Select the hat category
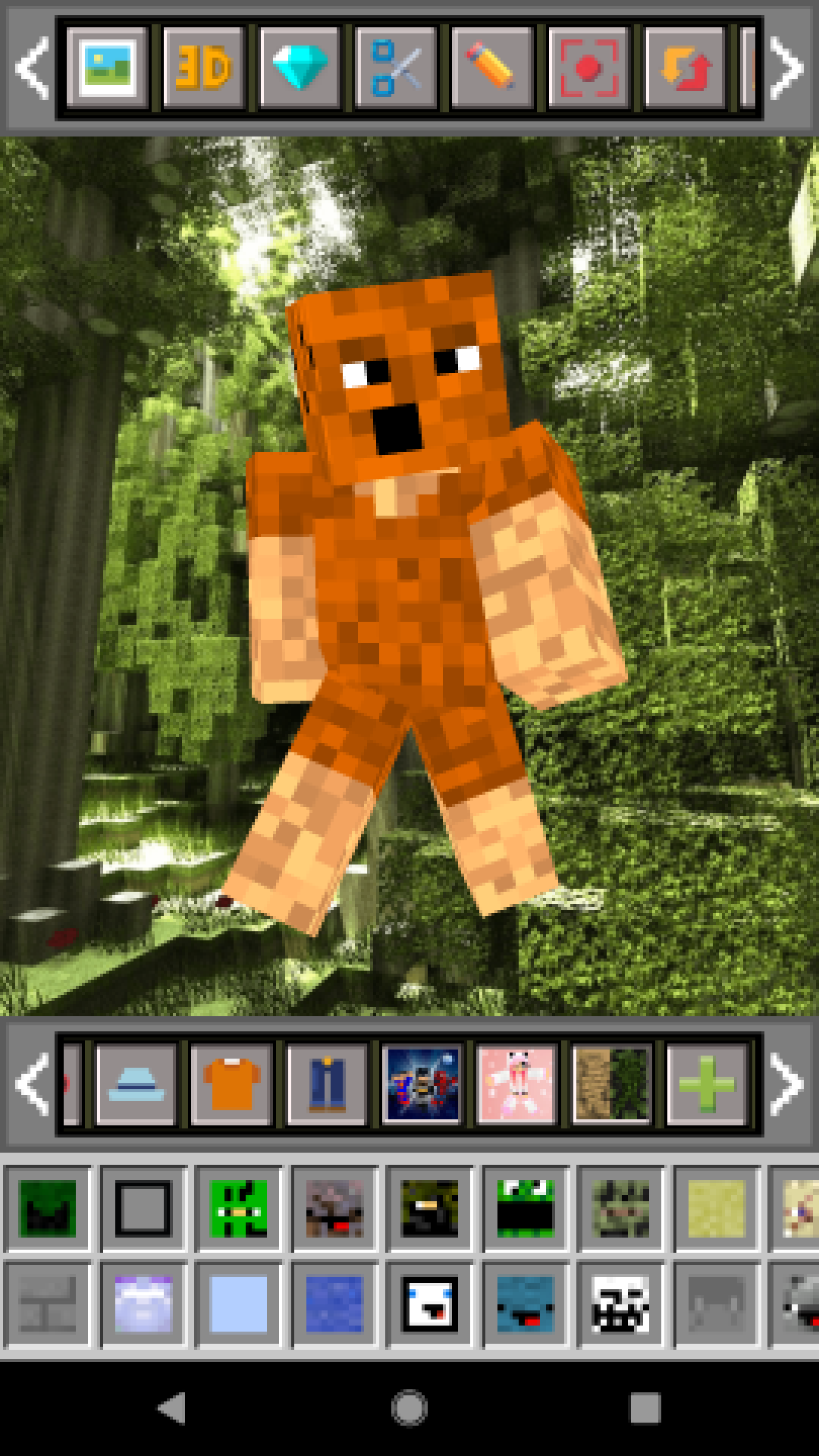 [136, 1084]
